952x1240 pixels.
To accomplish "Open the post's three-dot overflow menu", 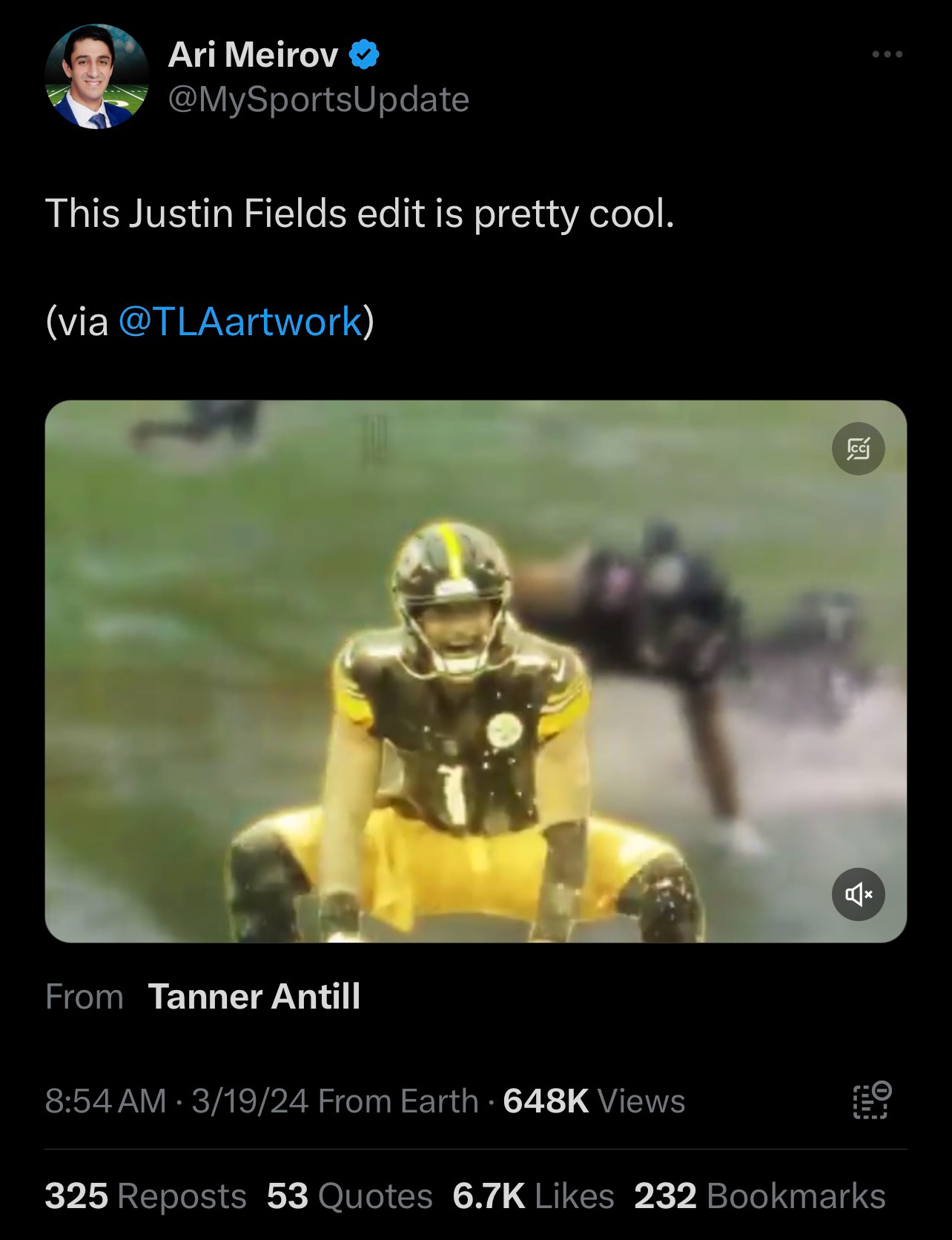I will click(887, 55).
